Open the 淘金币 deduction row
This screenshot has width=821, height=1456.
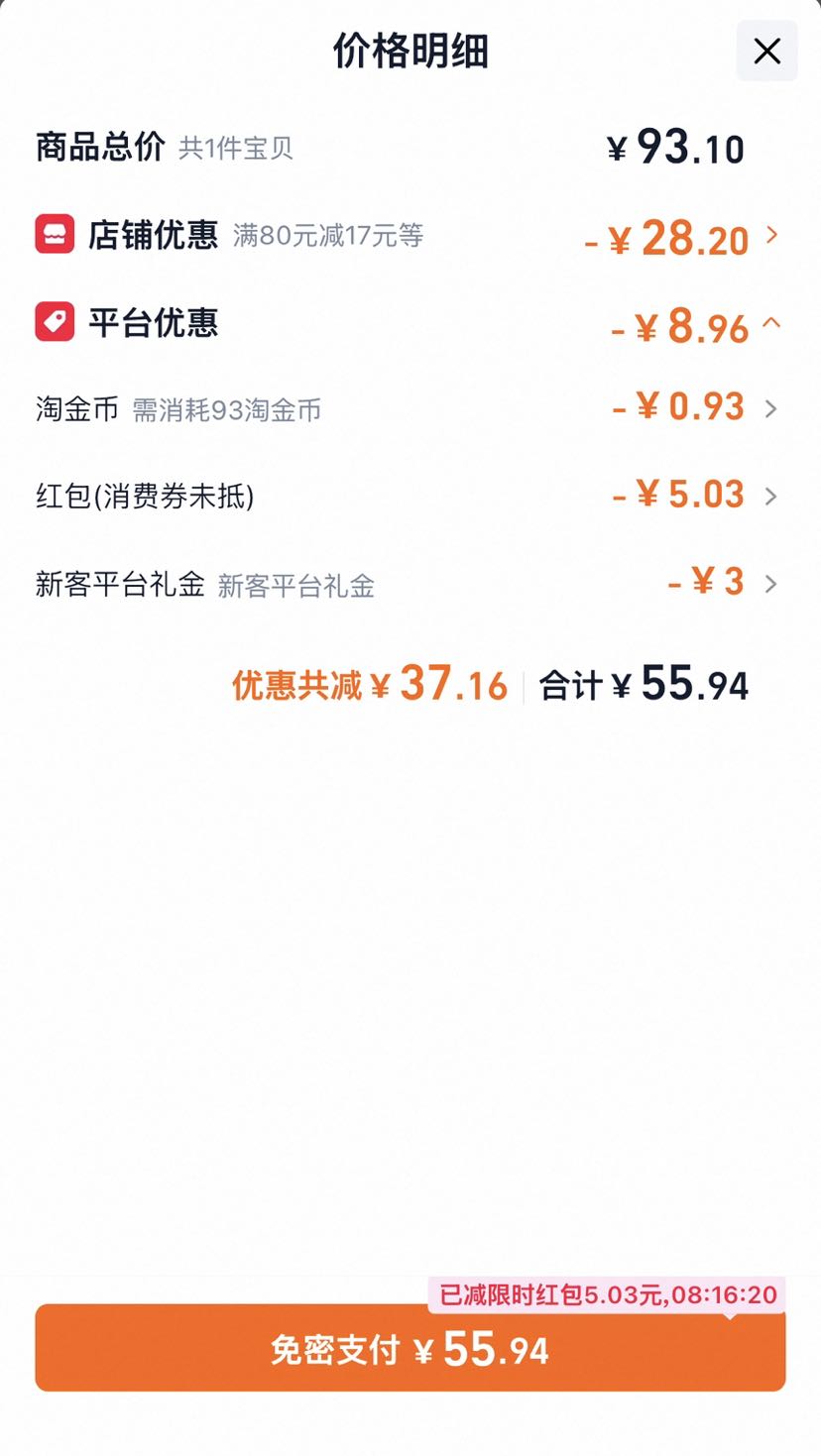[x=409, y=408]
